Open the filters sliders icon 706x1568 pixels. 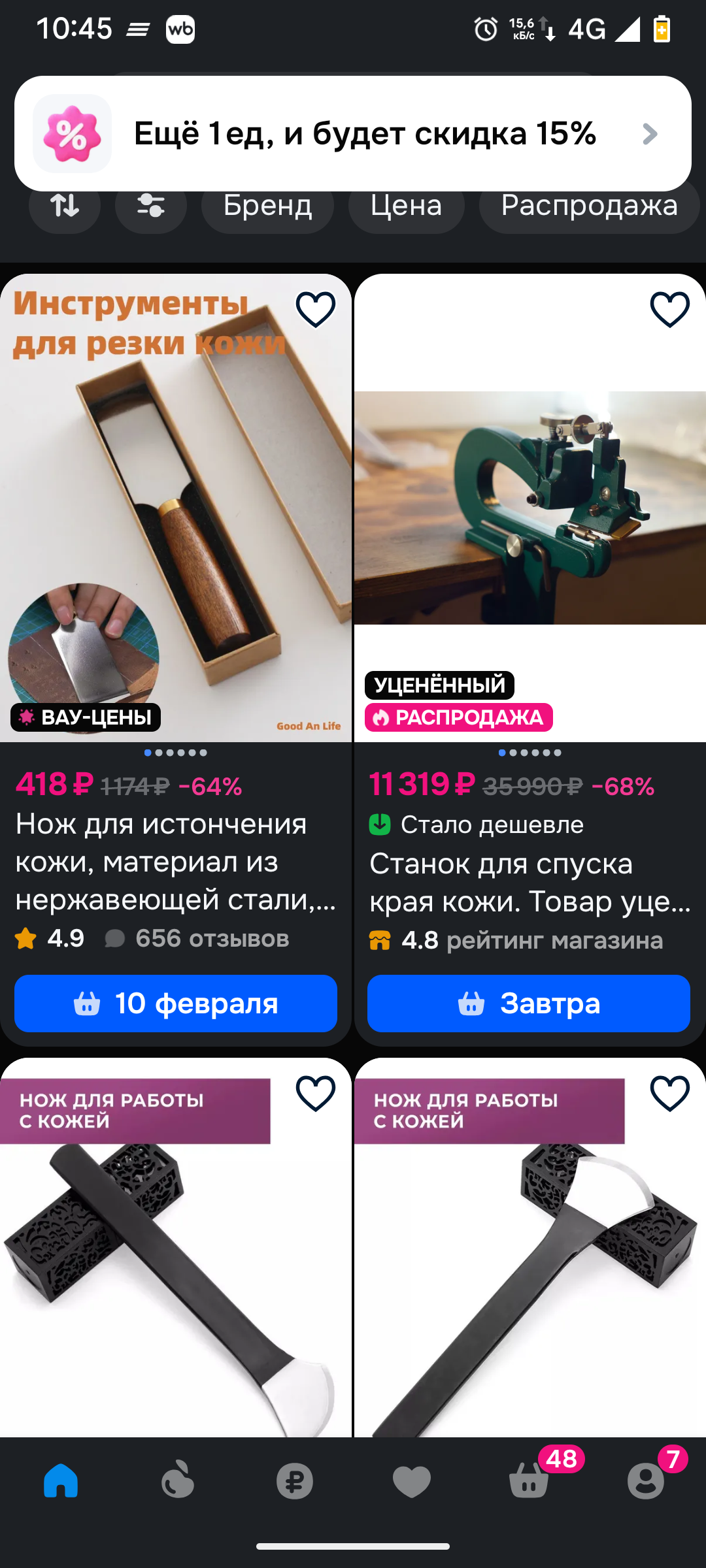point(151,206)
